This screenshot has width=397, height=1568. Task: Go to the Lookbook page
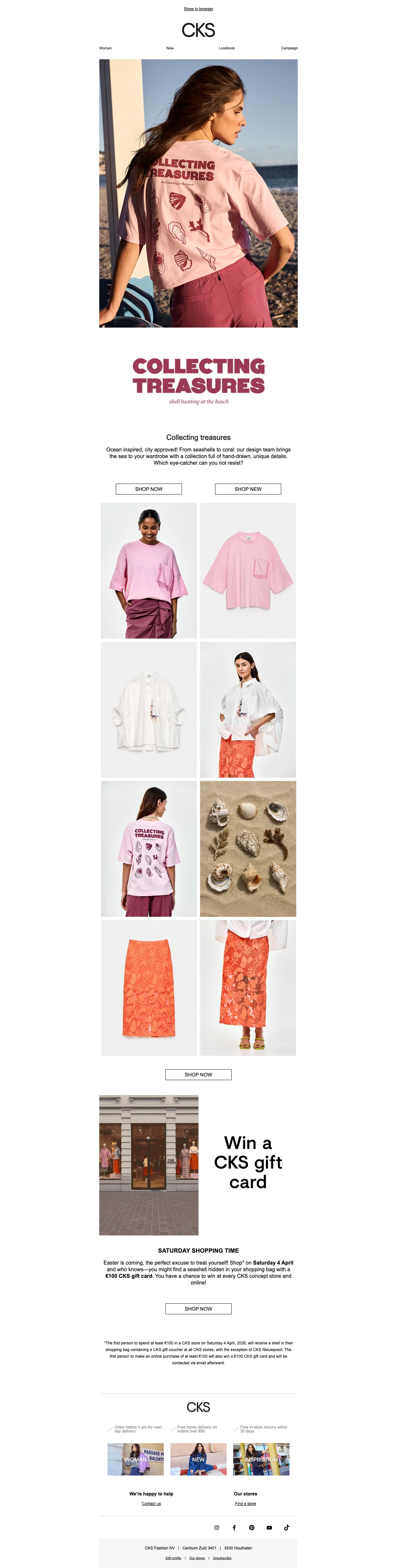(x=226, y=48)
